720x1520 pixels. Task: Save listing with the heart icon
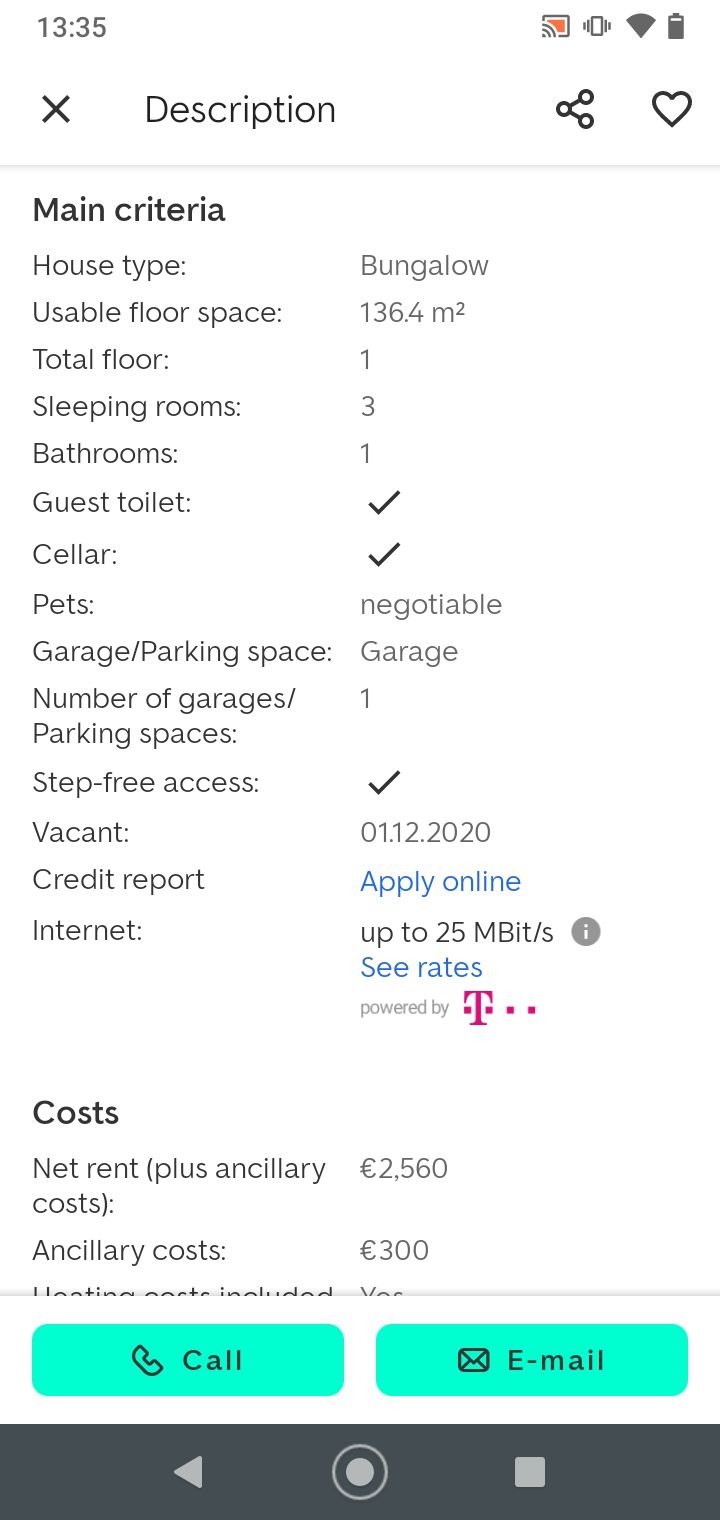point(671,109)
